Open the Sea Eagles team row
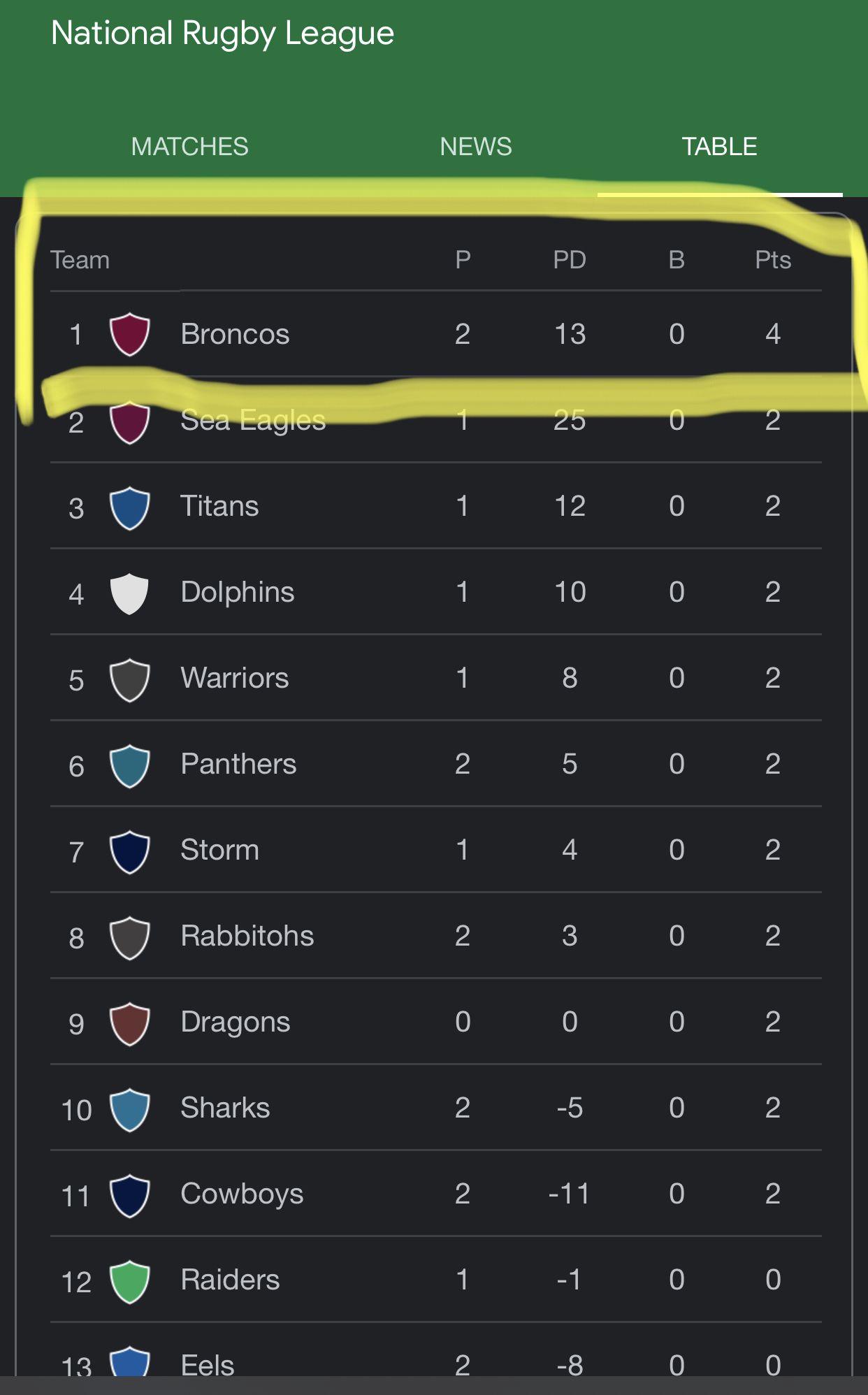Screen dimensions: 868x1395 tap(436, 420)
